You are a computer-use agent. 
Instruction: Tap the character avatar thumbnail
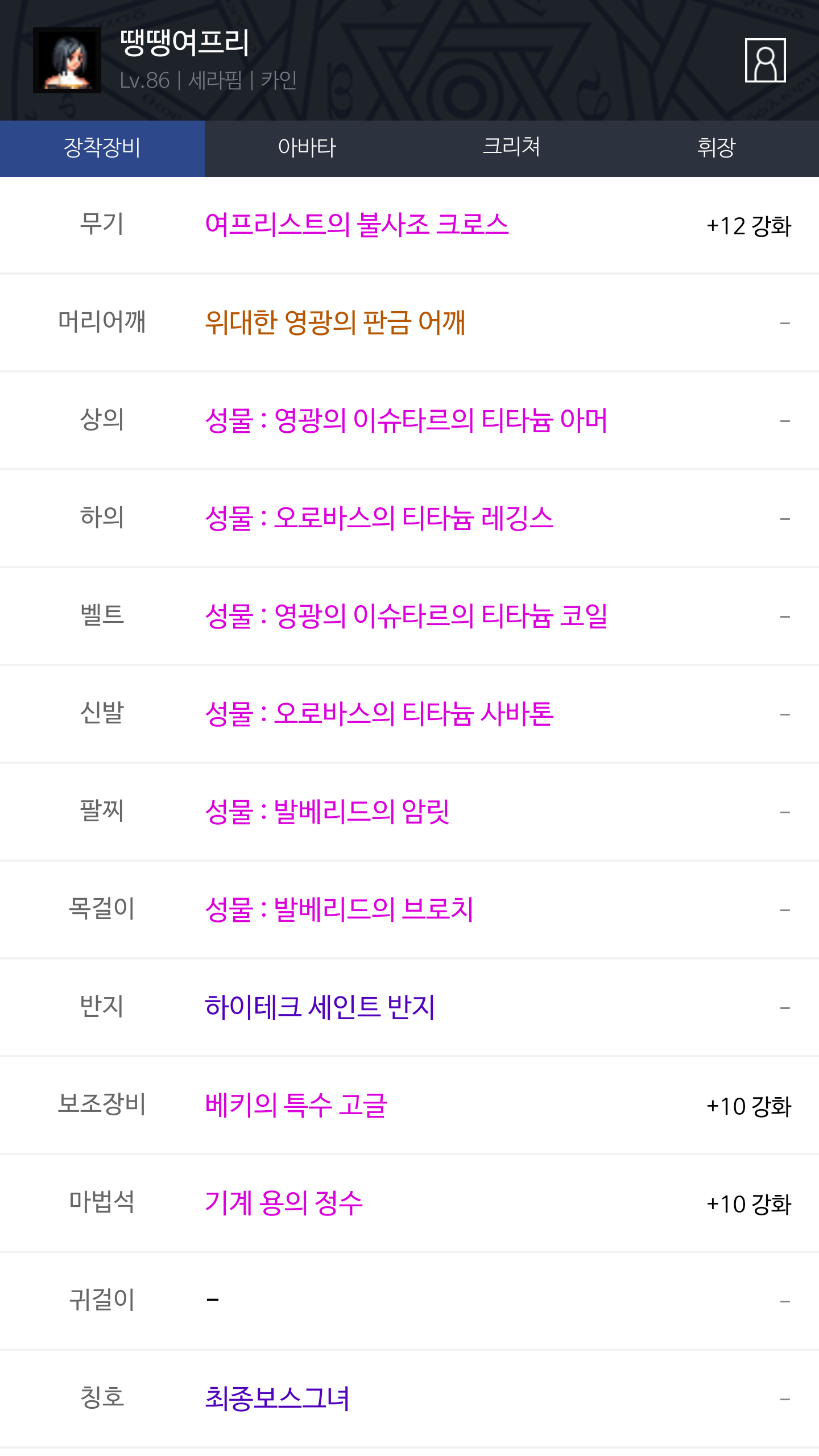pyautogui.click(x=67, y=60)
